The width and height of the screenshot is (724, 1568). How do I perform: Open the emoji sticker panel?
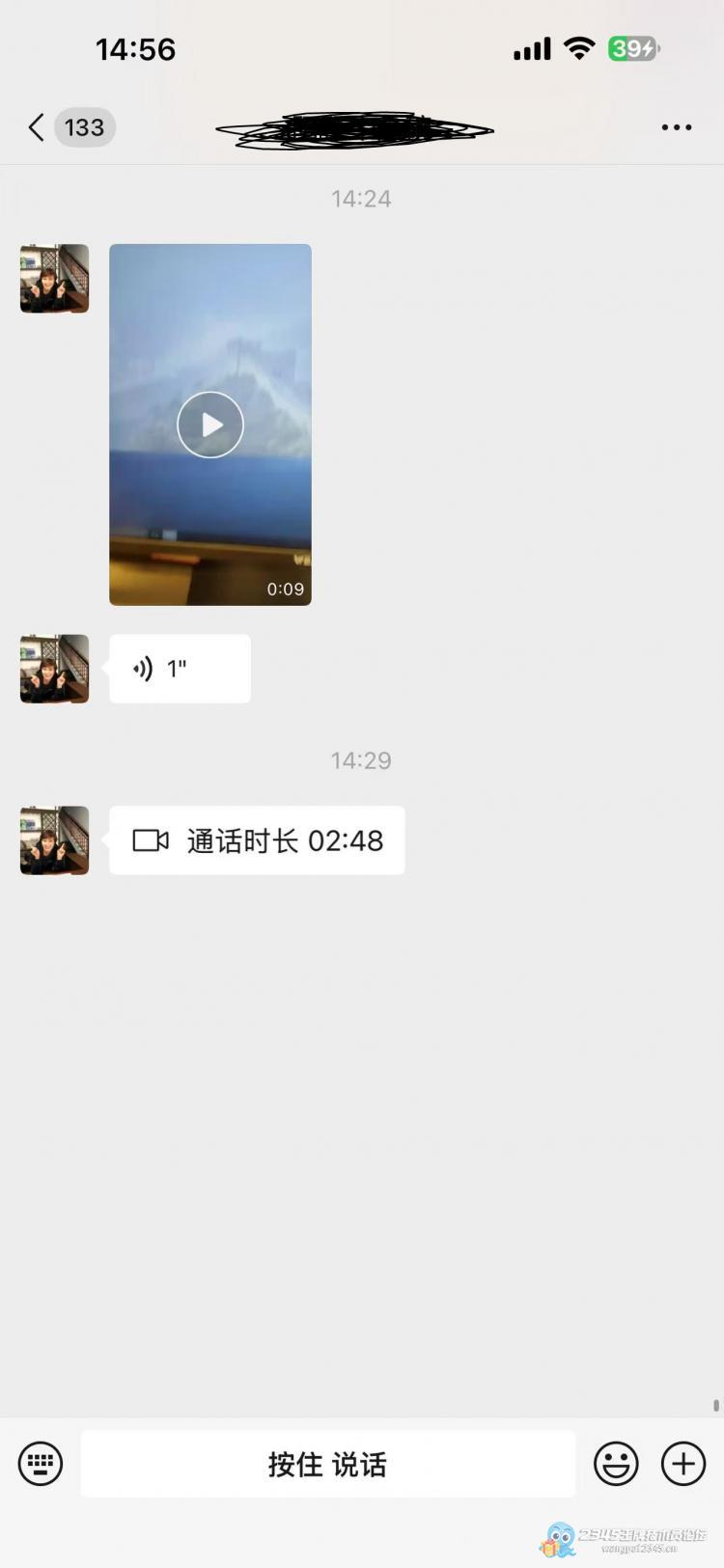point(616,1464)
